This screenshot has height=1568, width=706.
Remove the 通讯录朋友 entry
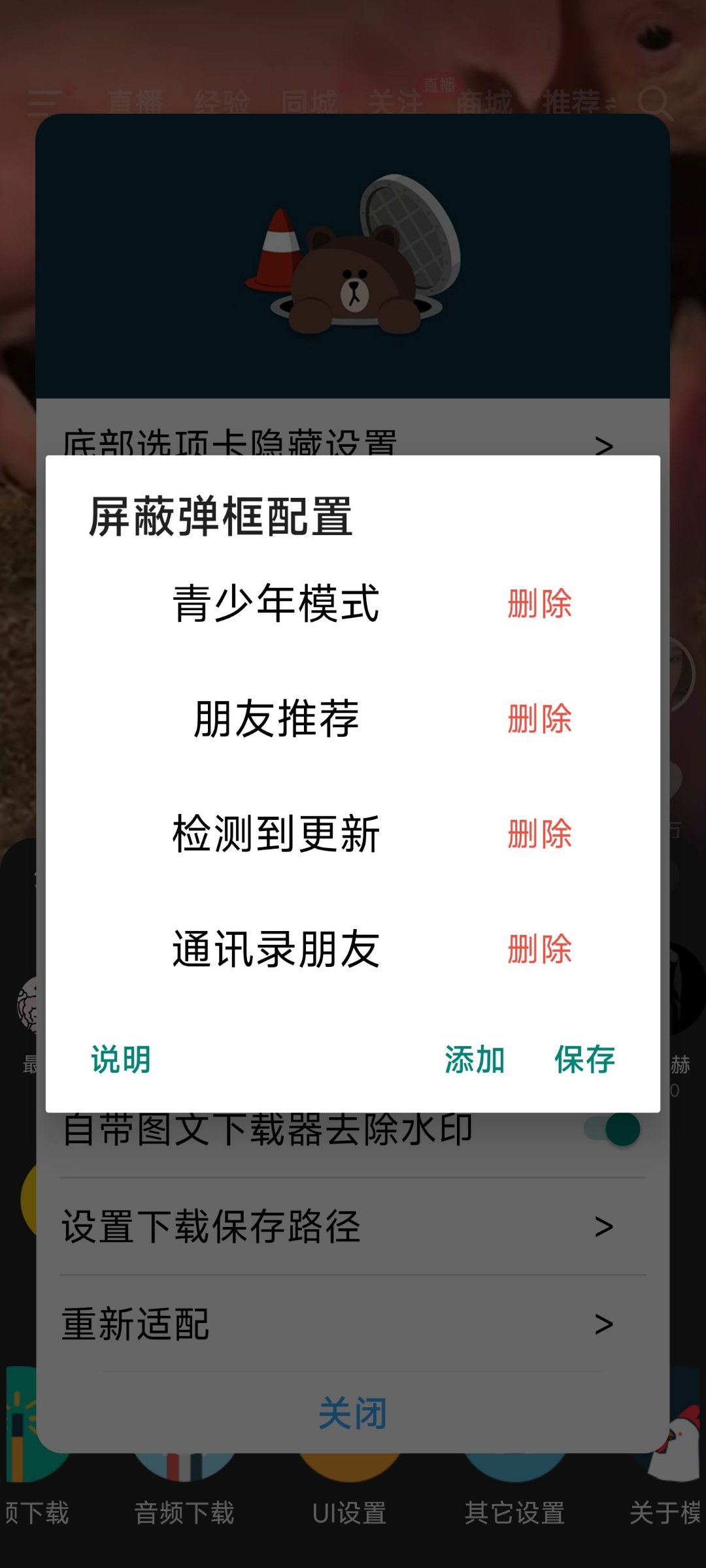click(x=539, y=949)
